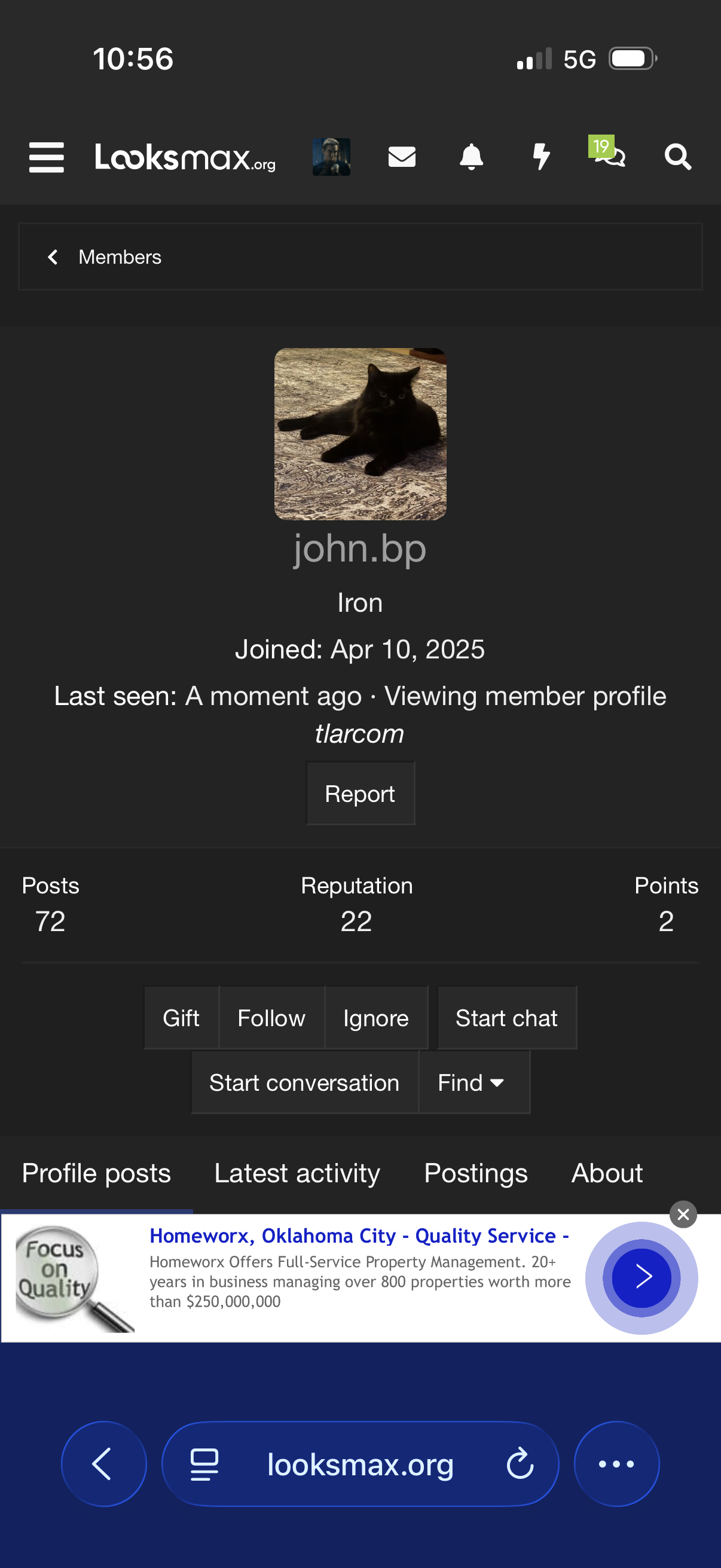721x1568 pixels.
Task: Switch to the Postings tab
Action: click(476, 1172)
